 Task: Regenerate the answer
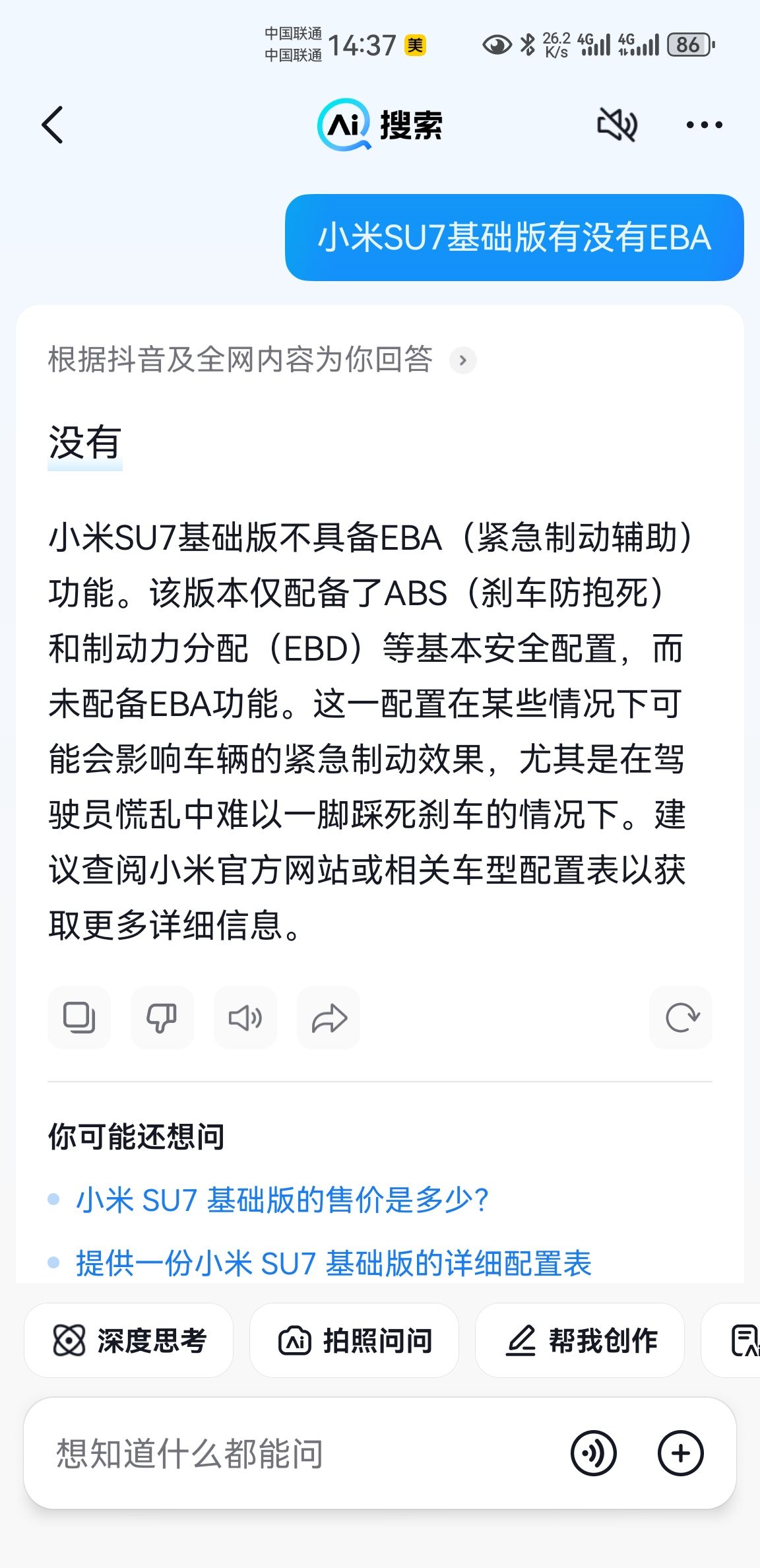pyautogui.click(x=681, y=1018)
